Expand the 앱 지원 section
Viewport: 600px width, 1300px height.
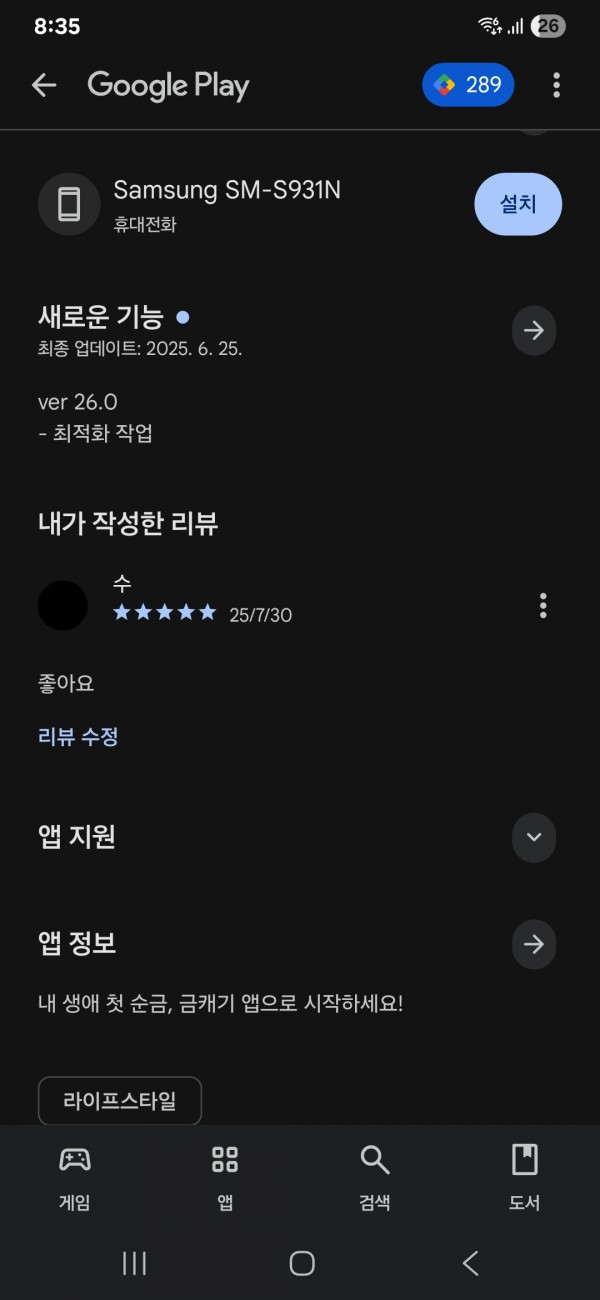click(x=534, y=837)
